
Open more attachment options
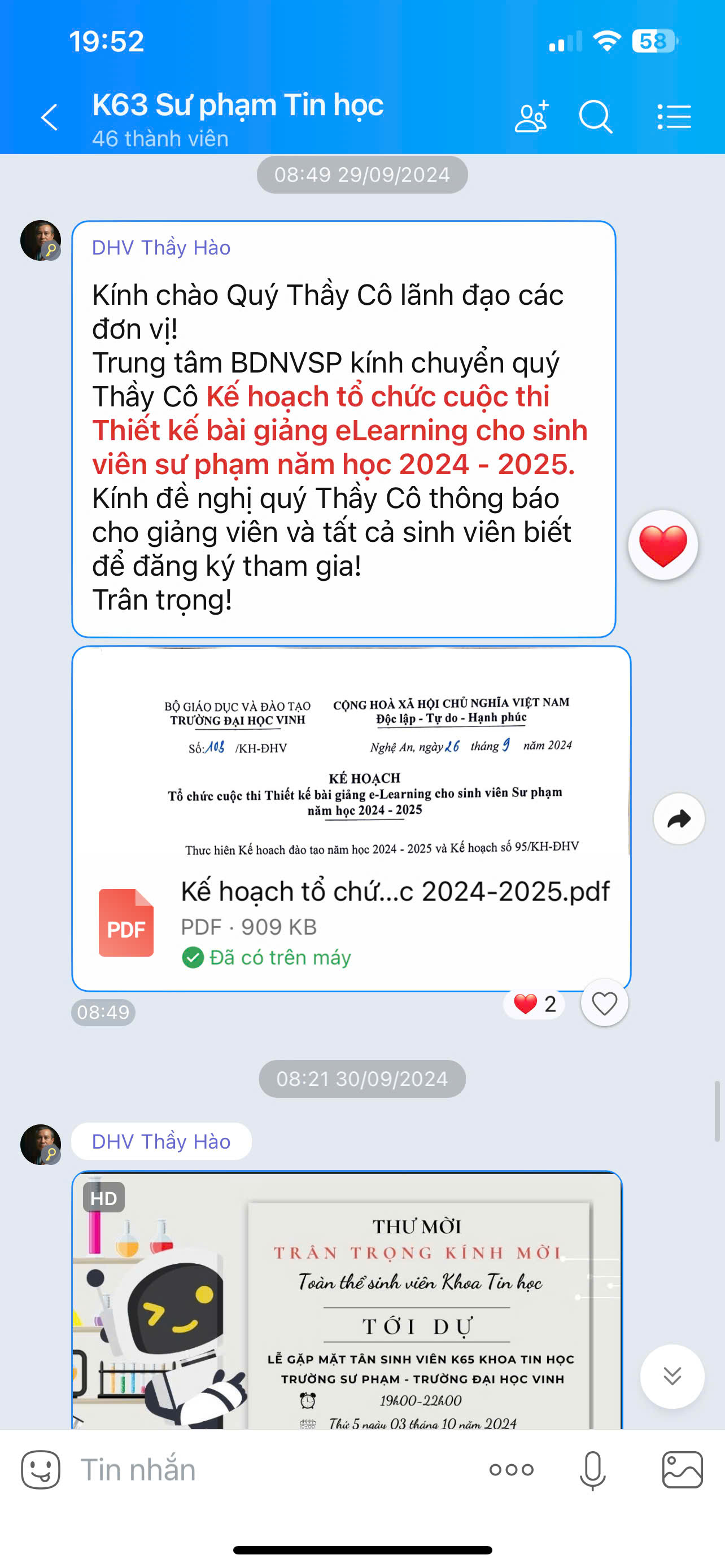[x=512, y=1469]
